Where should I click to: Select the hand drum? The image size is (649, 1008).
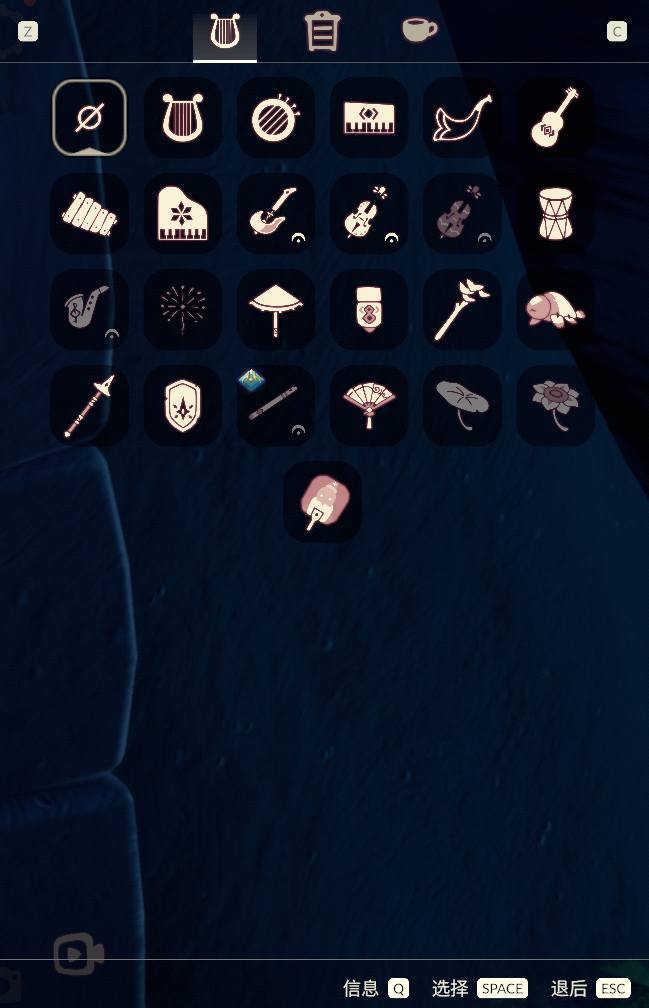click(x=555, y=213)
